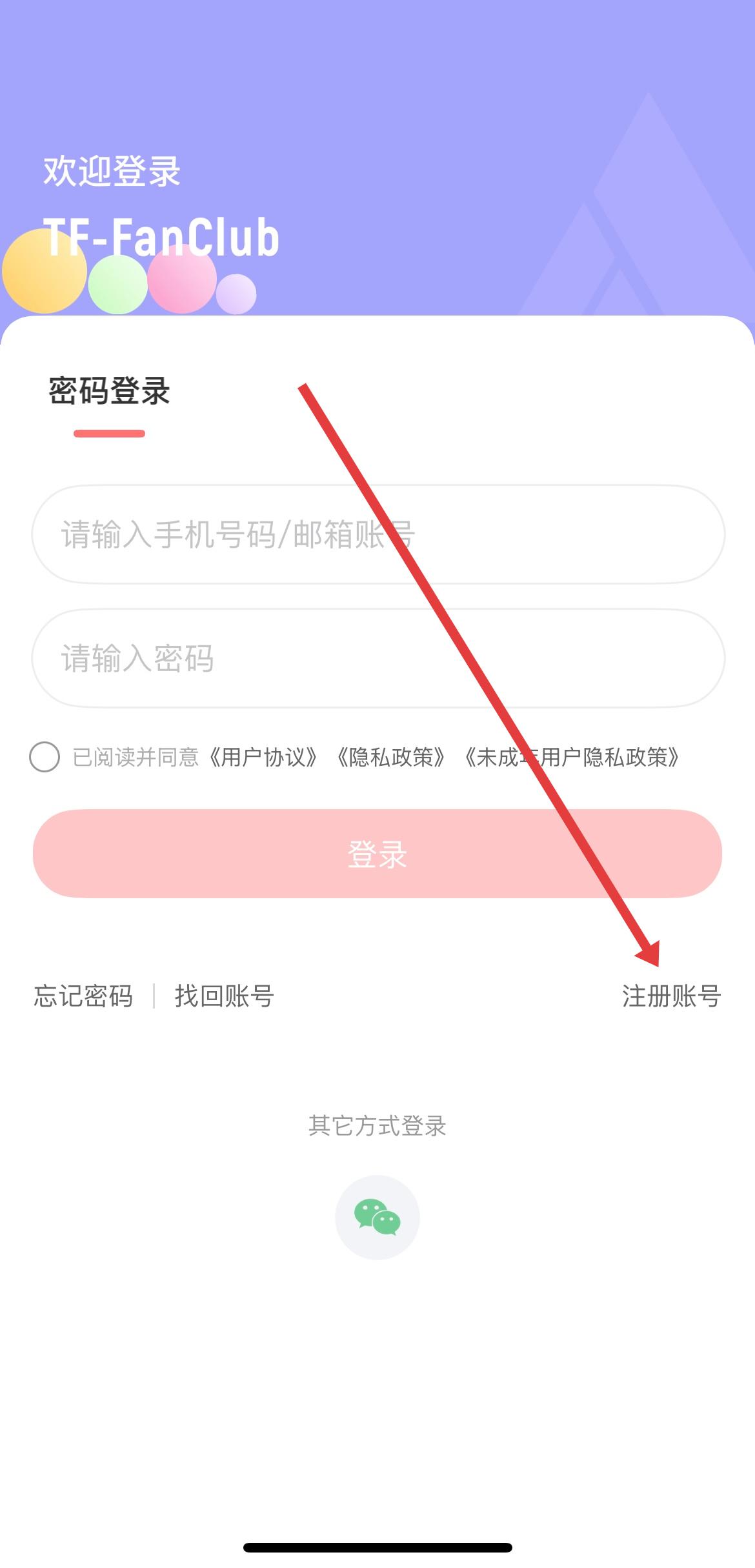755x1568 pixels.
Task: Tap the 登录 button
Action: tap(377, 854)
